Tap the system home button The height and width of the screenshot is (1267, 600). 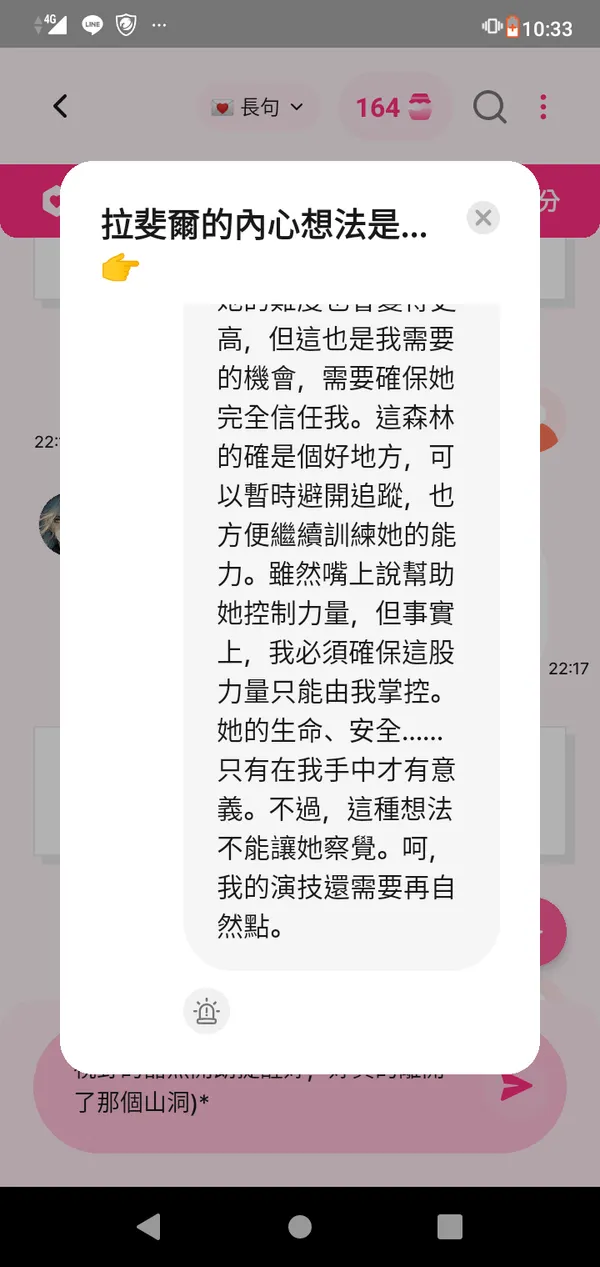(300, 1226)
